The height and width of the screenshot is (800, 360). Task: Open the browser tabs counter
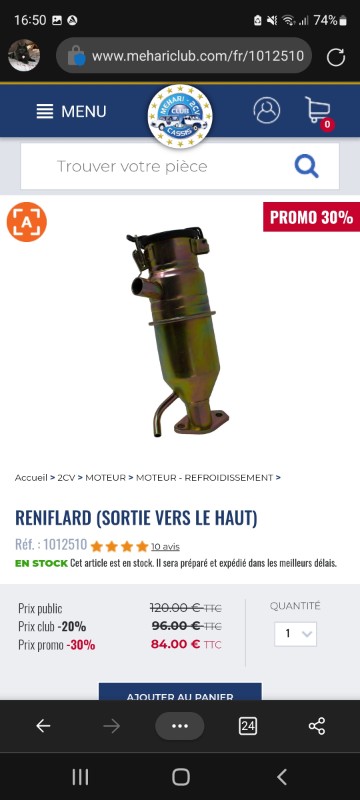click(x=248, y=726)
